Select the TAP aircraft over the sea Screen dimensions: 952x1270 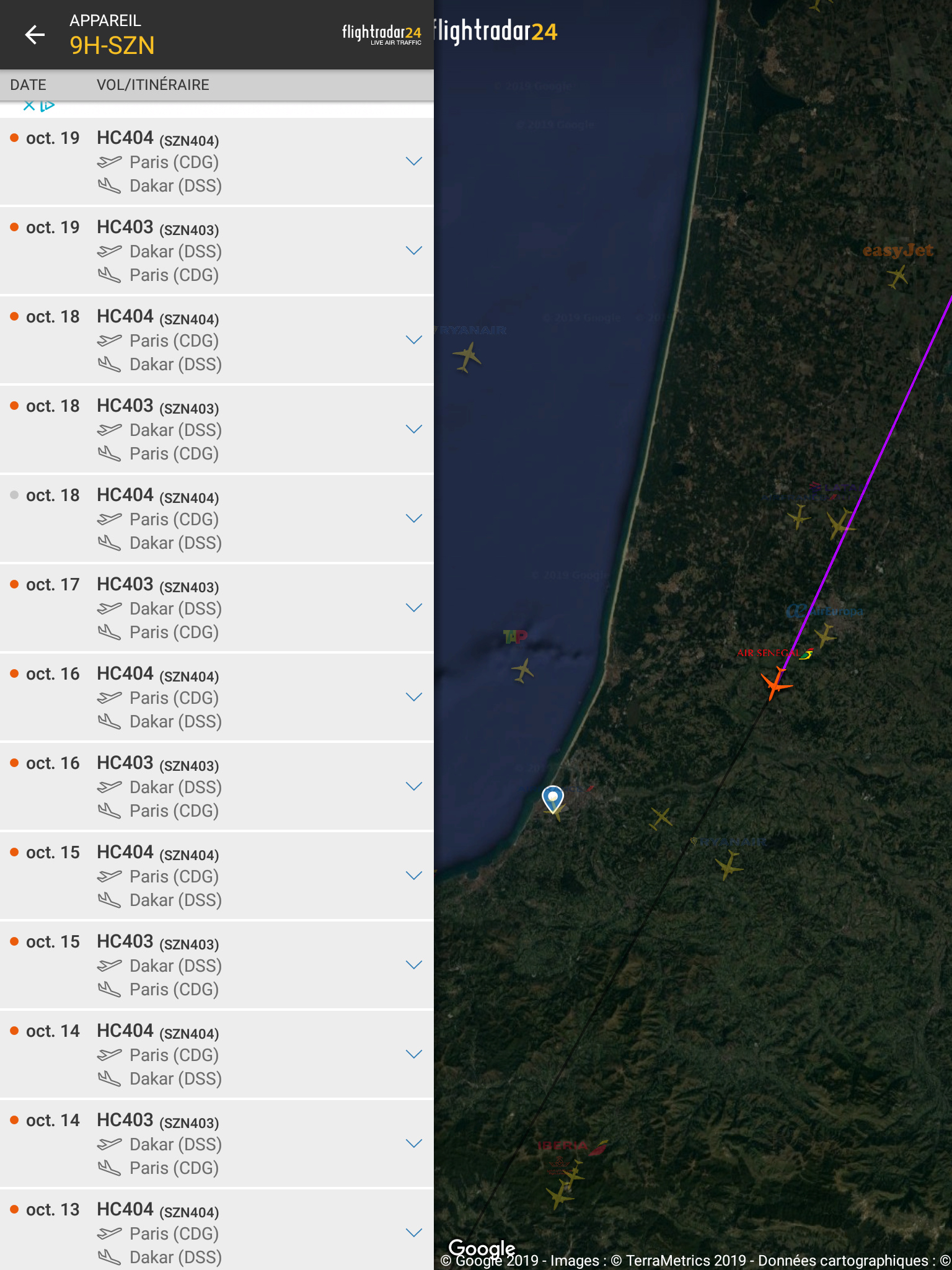click(x=522, y=670)
